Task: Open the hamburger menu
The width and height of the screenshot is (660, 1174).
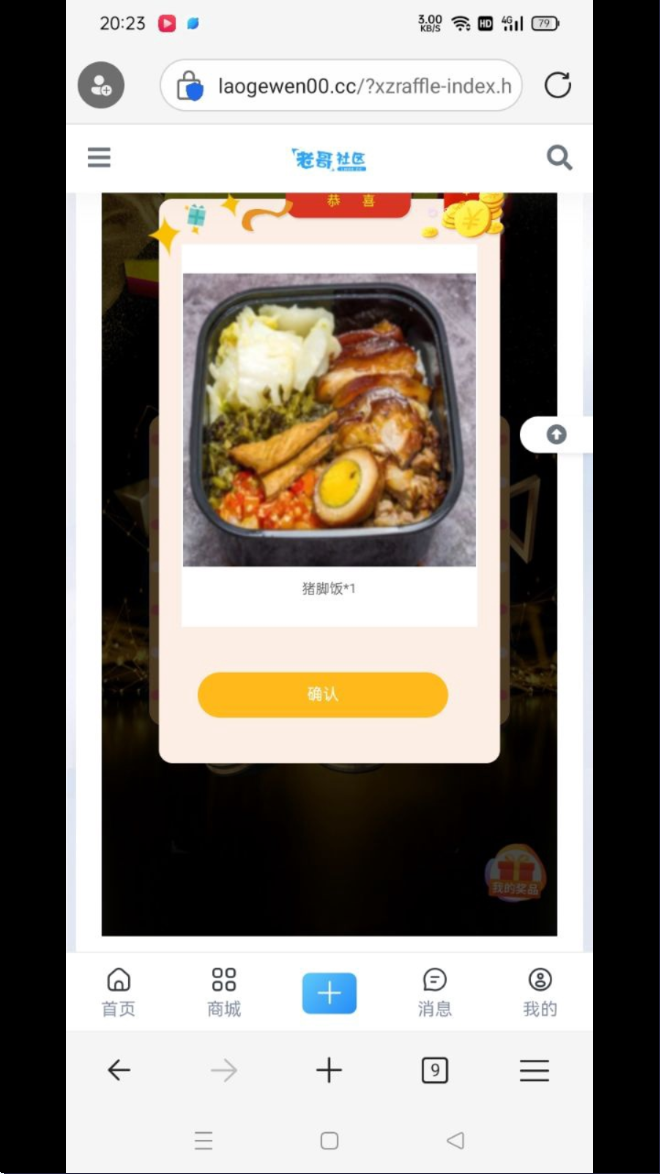Action: (99, 158)
